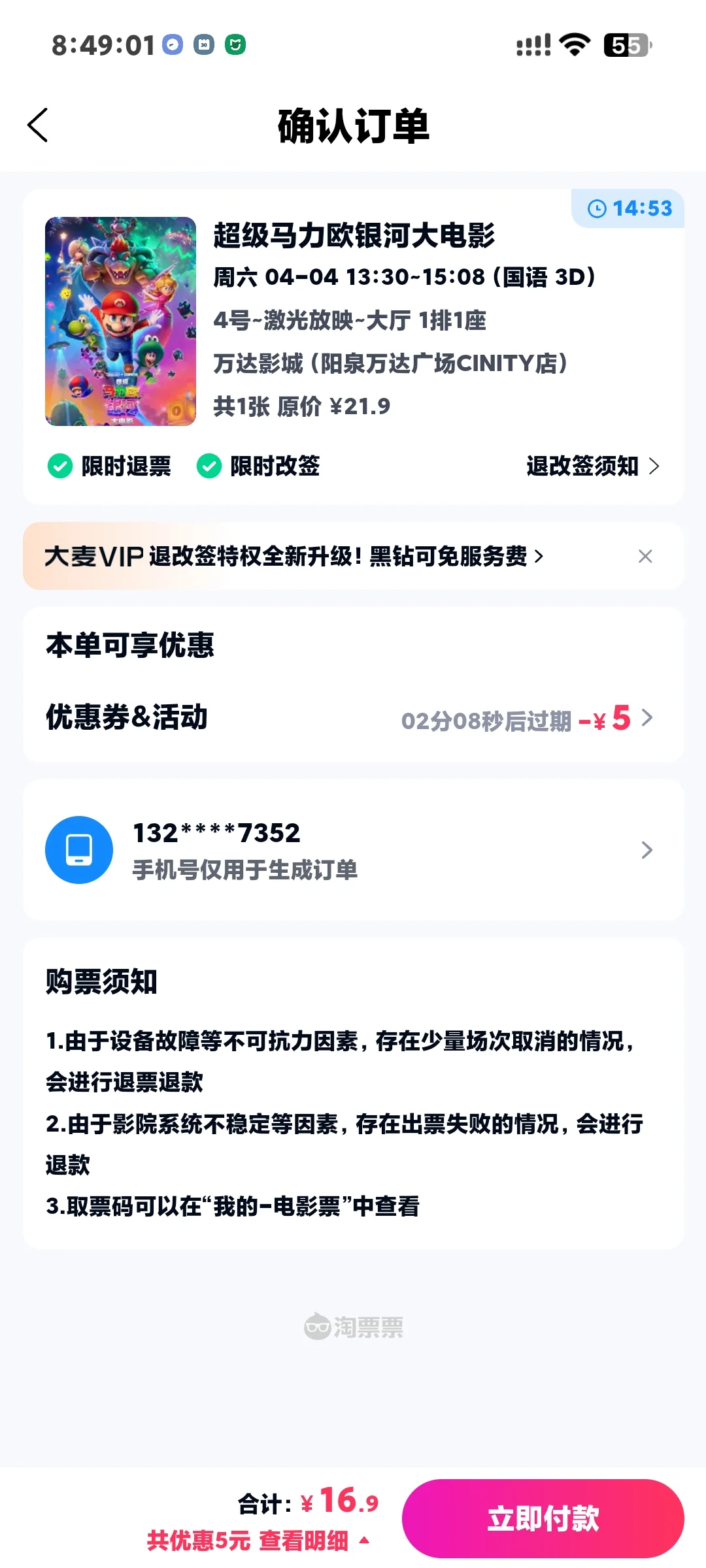Tap 立即付款 to pay now
Screen dimensions: 706x1568
point(543,1518)
